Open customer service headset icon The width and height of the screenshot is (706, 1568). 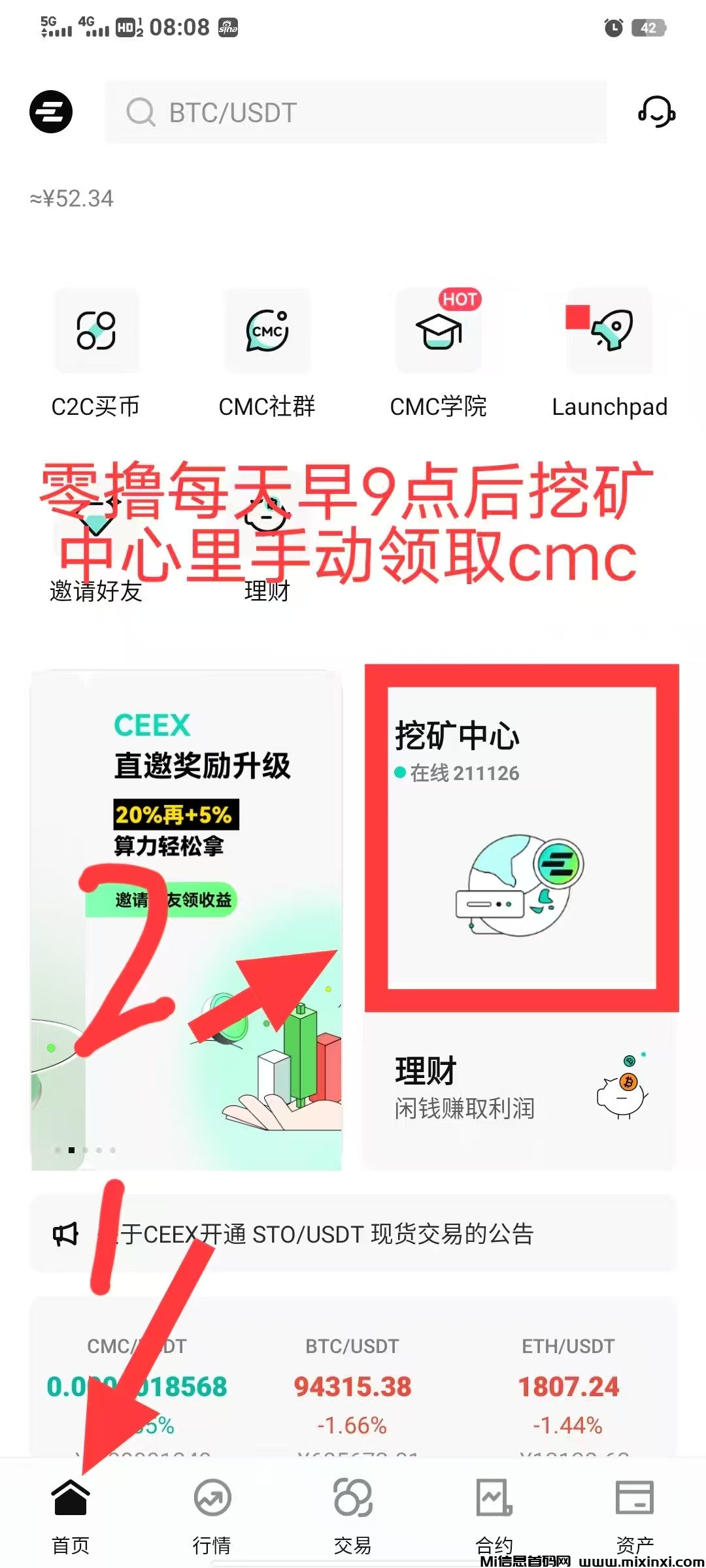(656, 112)
